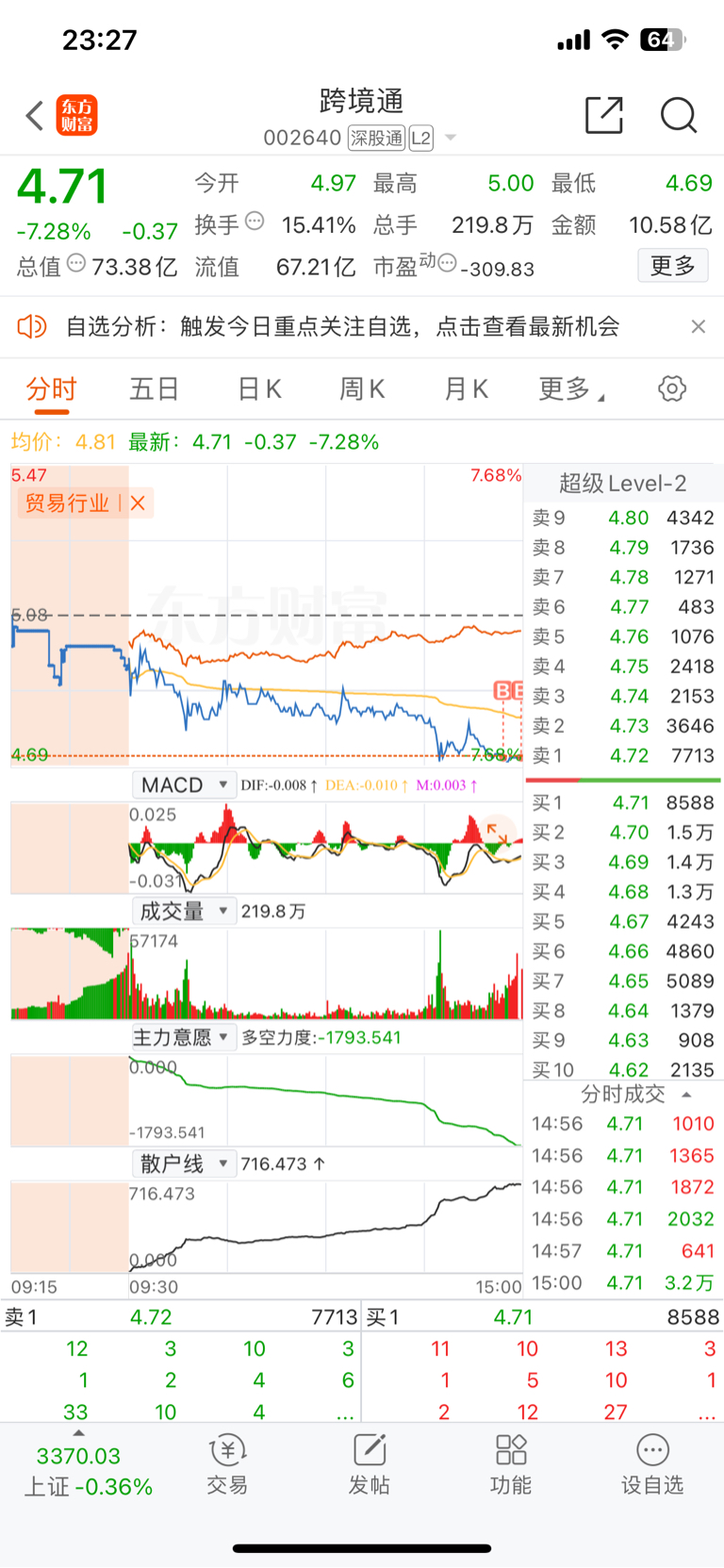Select the 周K tab
724x1568 pixels.
point(362,388)
